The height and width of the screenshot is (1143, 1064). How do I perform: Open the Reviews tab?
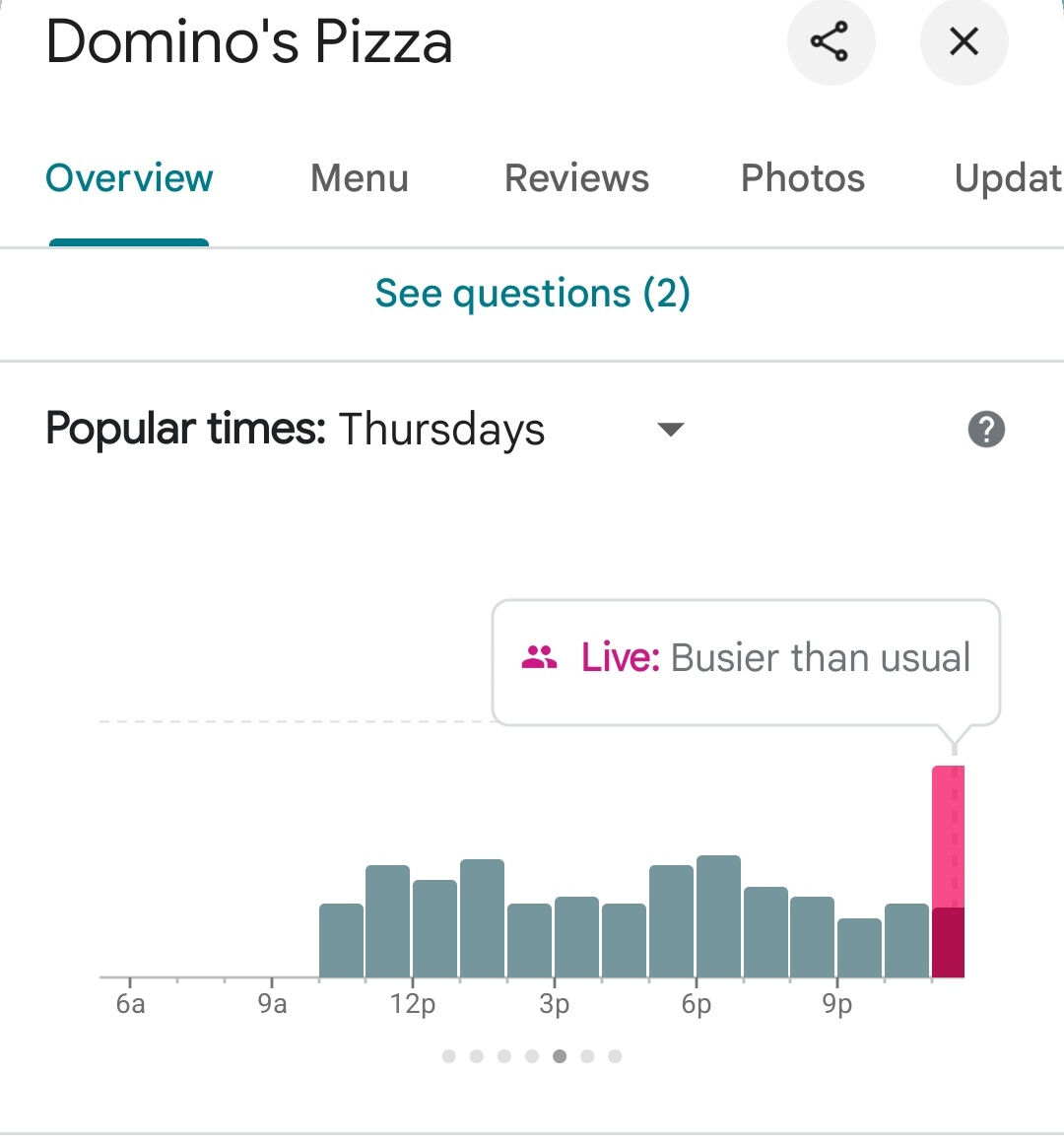[575, 178]
